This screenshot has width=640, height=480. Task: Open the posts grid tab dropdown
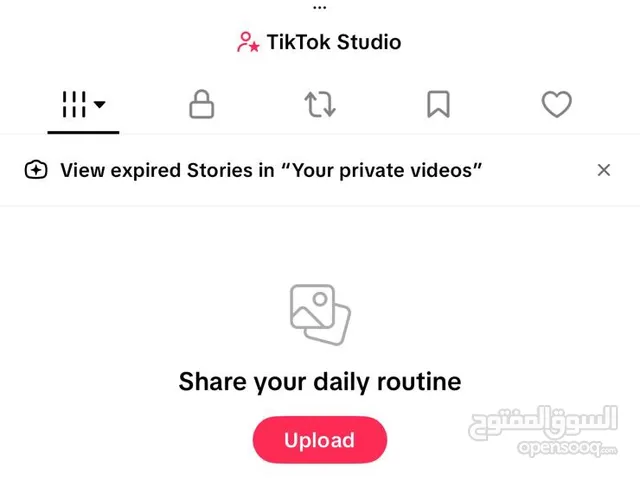[83, 104]
